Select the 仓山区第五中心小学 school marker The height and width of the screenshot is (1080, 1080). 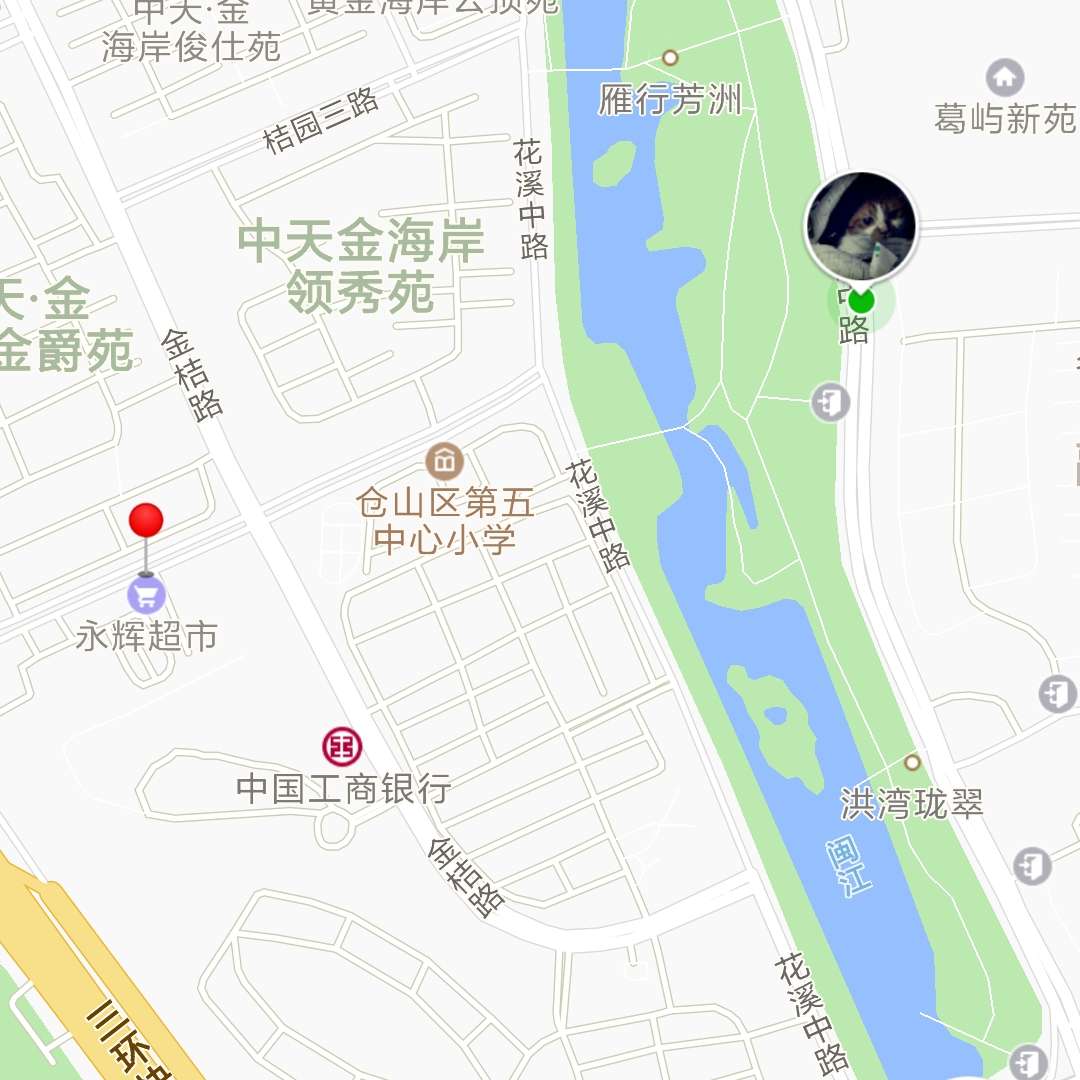(444, 461)
